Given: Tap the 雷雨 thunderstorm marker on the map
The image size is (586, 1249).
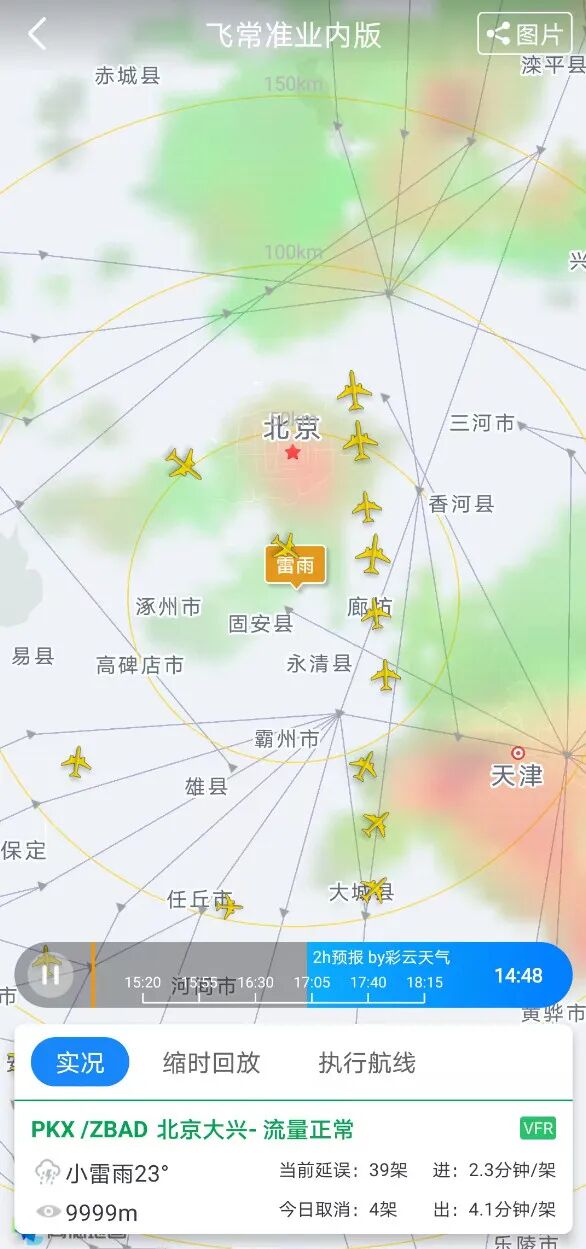Looking at the screenshot, I should coord(295,566).
